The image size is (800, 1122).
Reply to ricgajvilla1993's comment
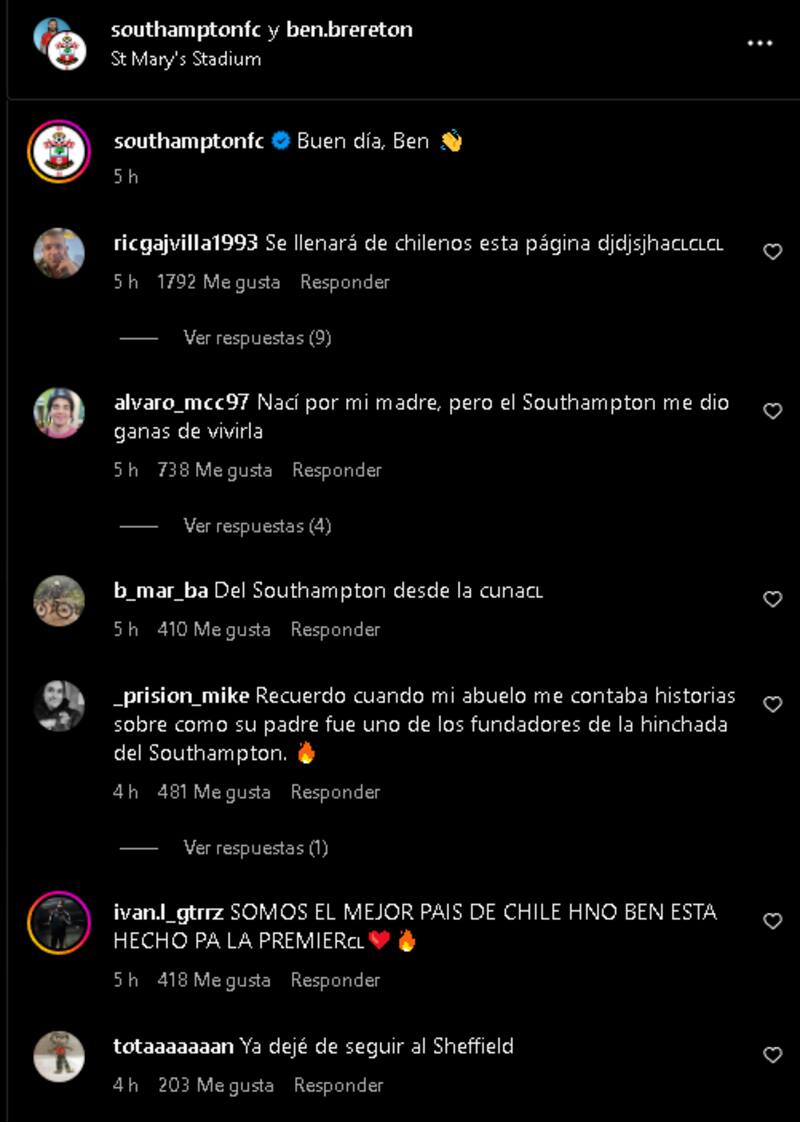coord(344,282)
